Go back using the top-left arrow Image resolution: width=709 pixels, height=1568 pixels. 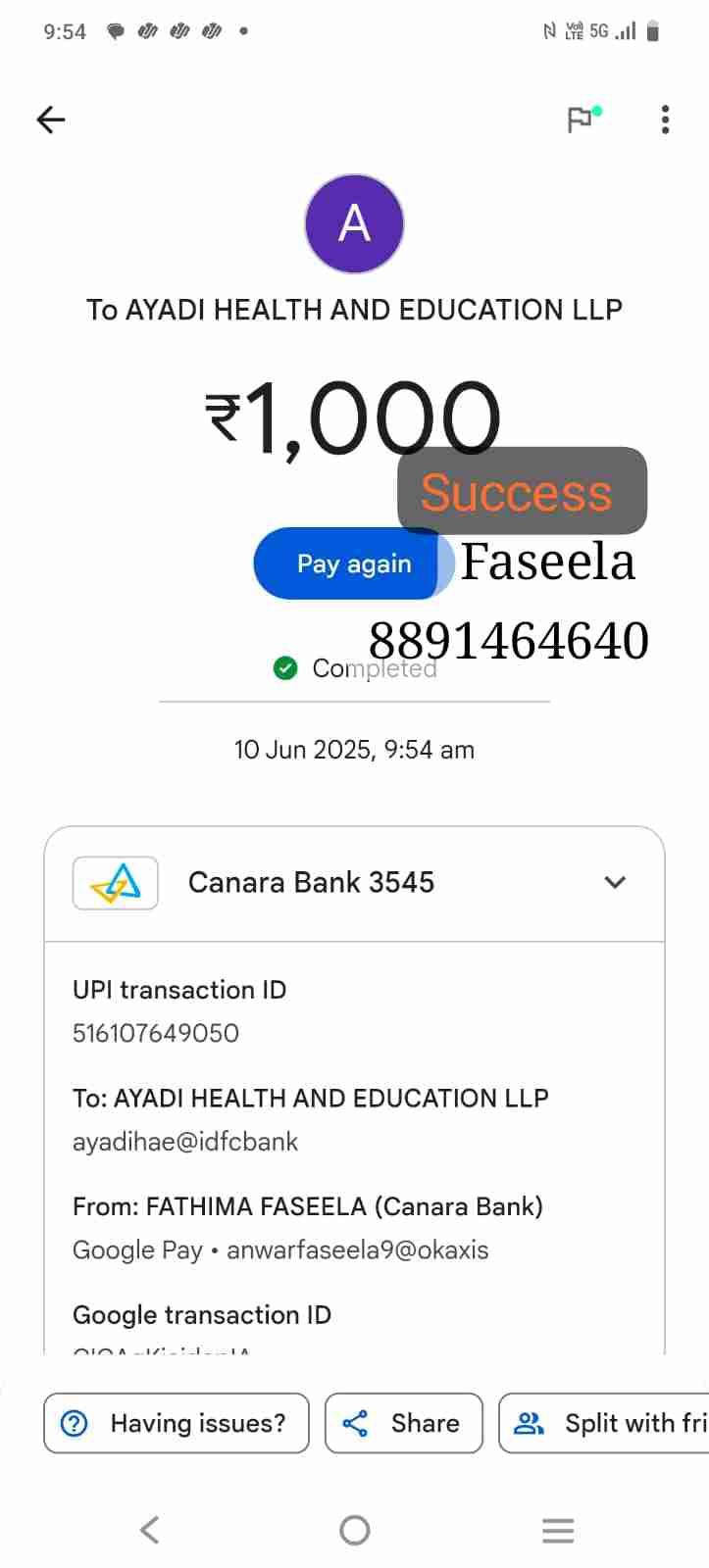click(51, 120)
